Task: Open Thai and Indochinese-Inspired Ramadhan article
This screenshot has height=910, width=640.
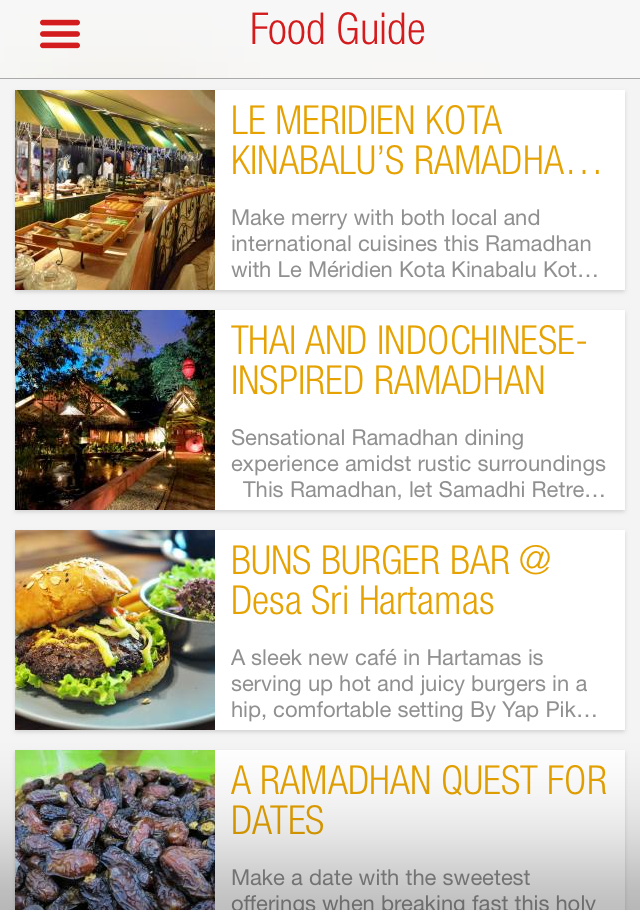Action: pos(320,410)
